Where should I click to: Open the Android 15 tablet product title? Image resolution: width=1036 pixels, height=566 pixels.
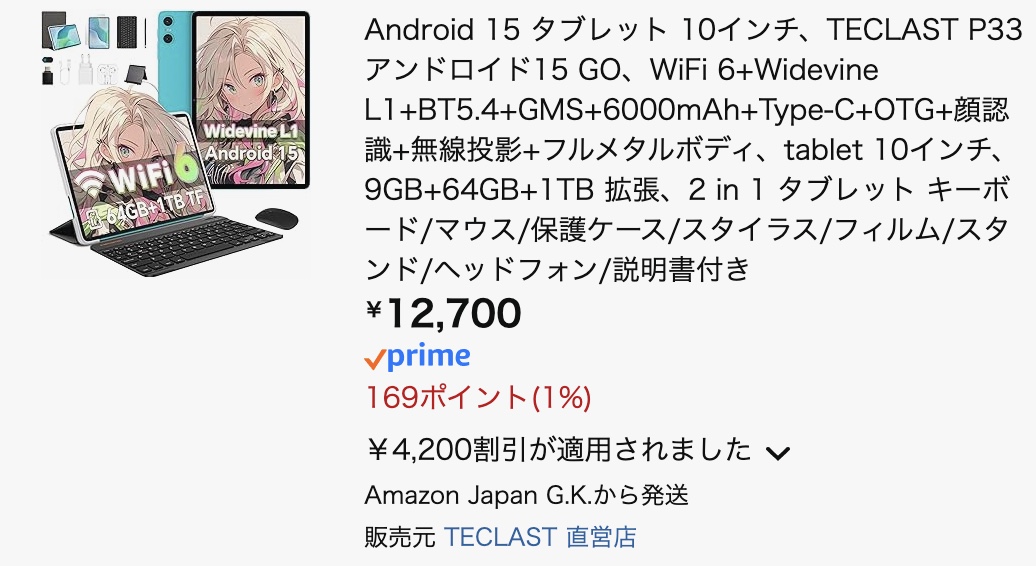pos(688,150)
